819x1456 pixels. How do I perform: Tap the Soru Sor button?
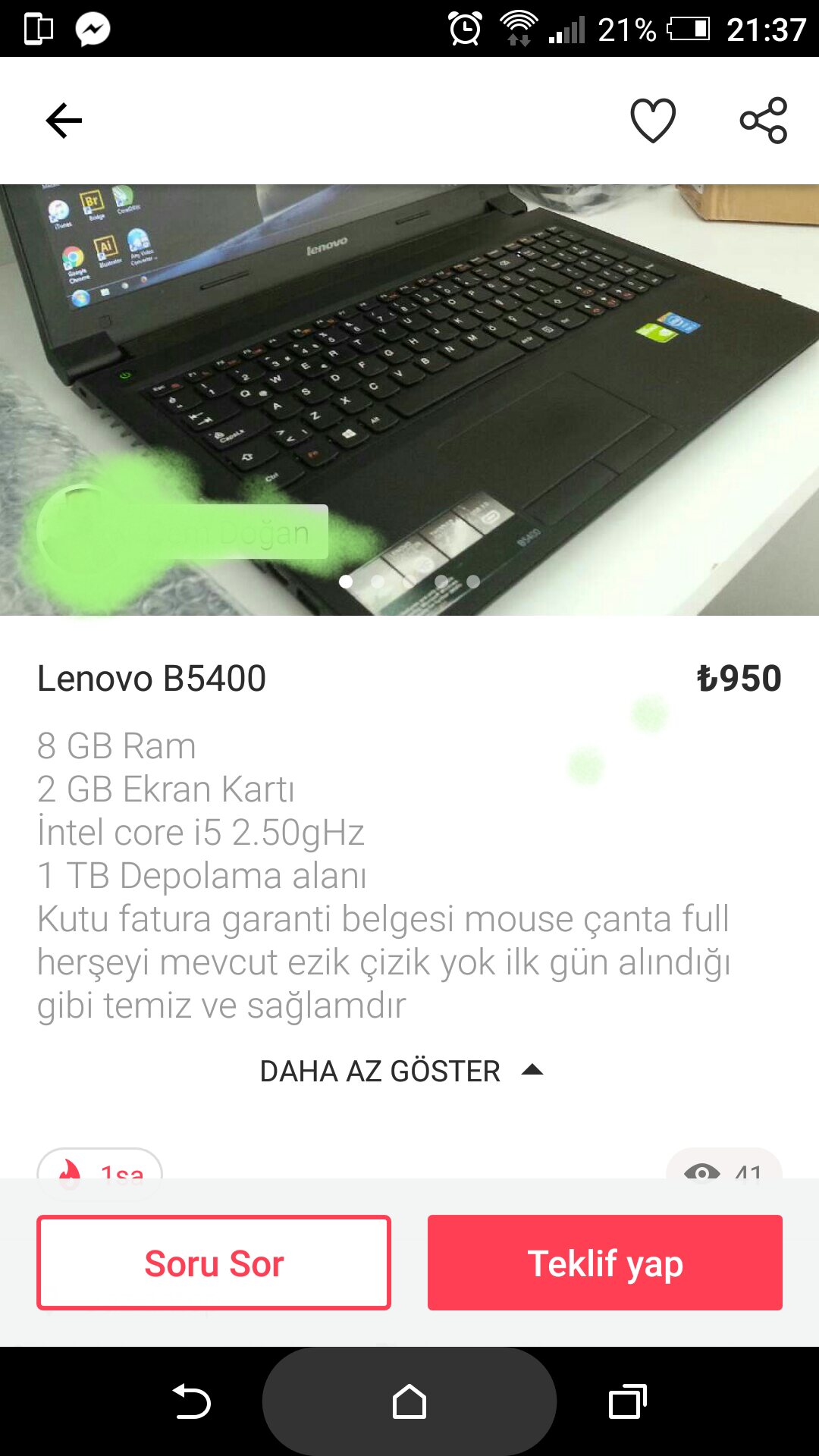coord(214,1263)
